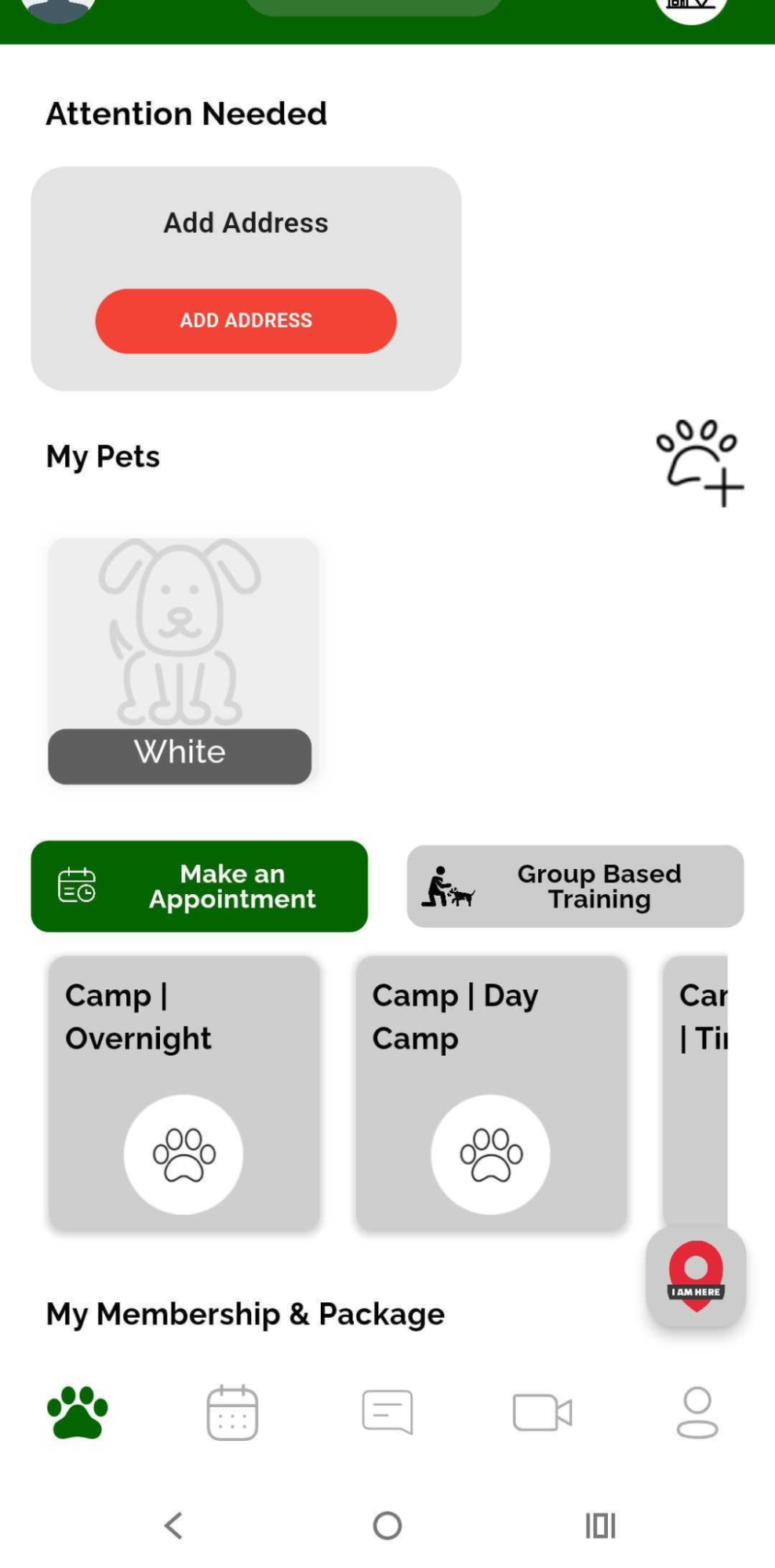Select the Camp | Day Camp card
This screenshot has height=1568, width=775.
491,1093
